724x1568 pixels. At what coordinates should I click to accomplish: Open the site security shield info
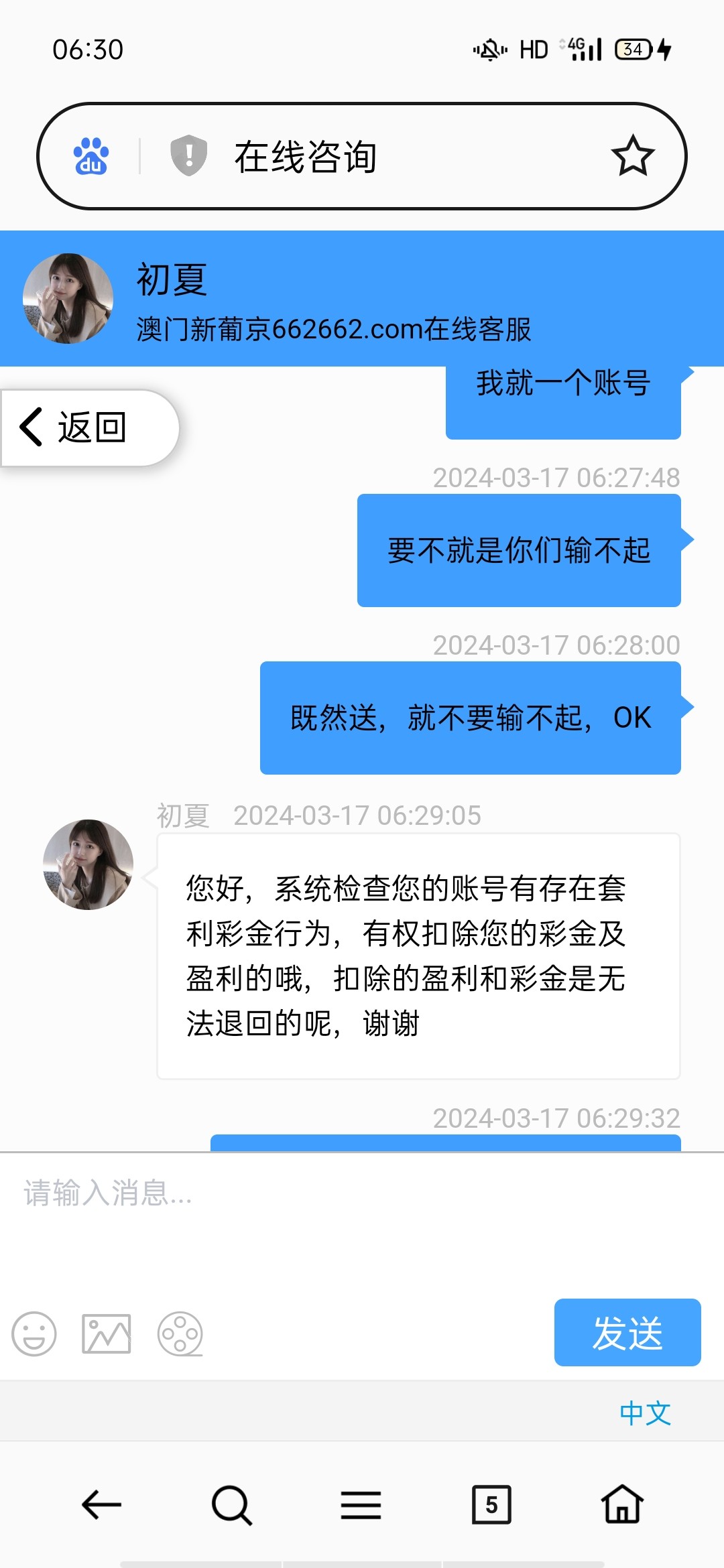pyautogui.click(x=189, y=156)
